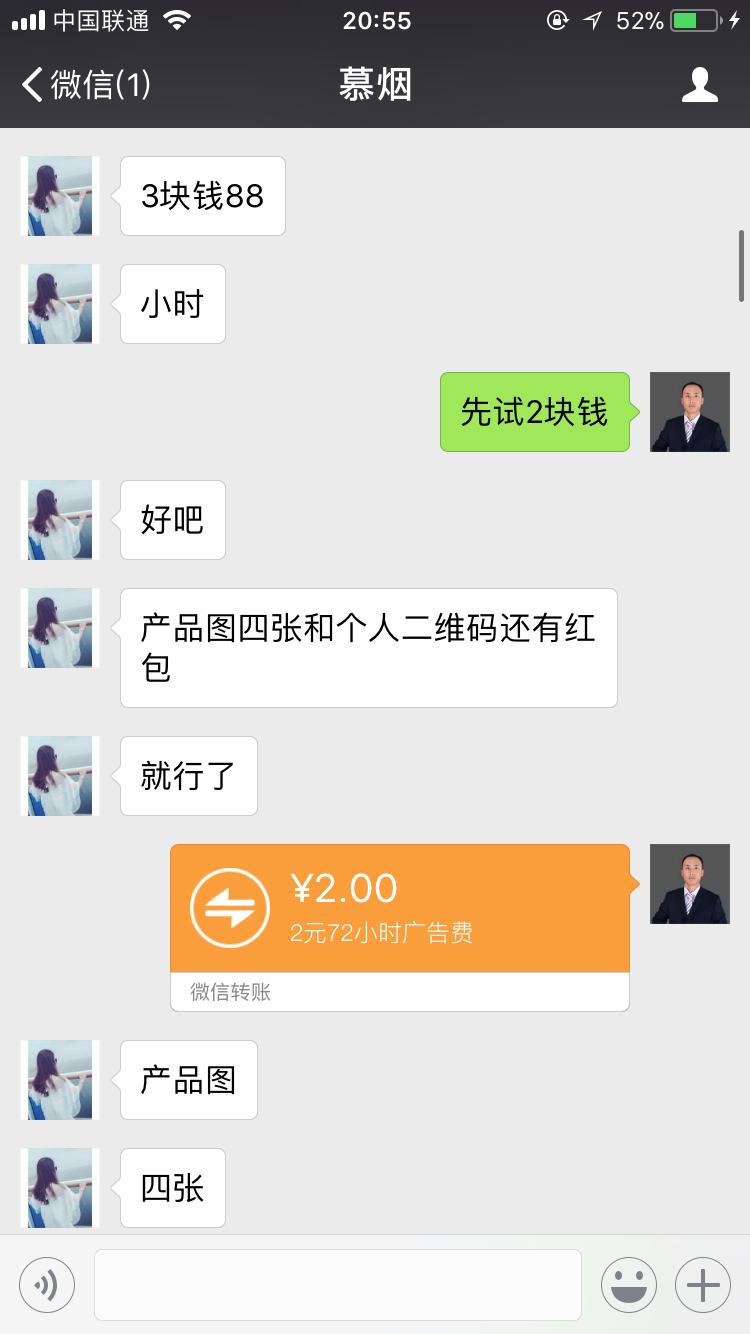Tap the avatar next to '产品图' message
Screen dimensions: 750x1334
(x=58, y=1080)
